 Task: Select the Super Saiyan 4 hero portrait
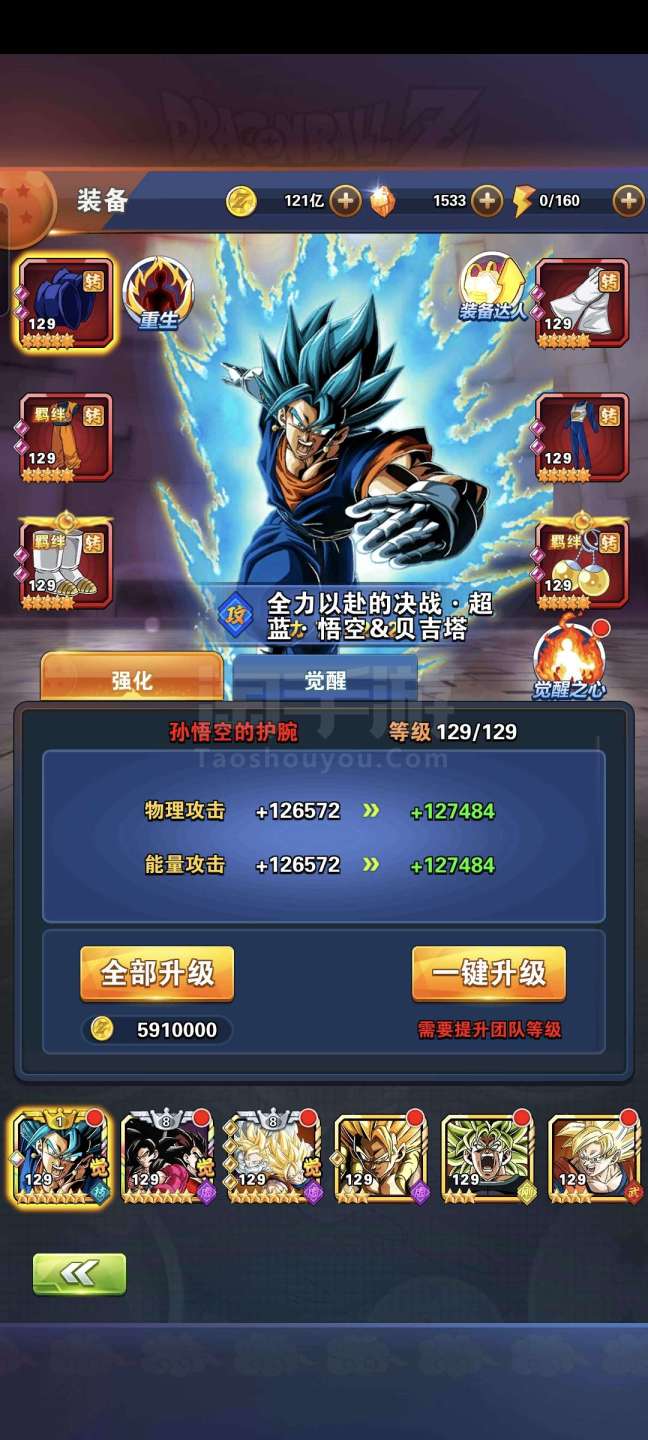pos(167,1158)
